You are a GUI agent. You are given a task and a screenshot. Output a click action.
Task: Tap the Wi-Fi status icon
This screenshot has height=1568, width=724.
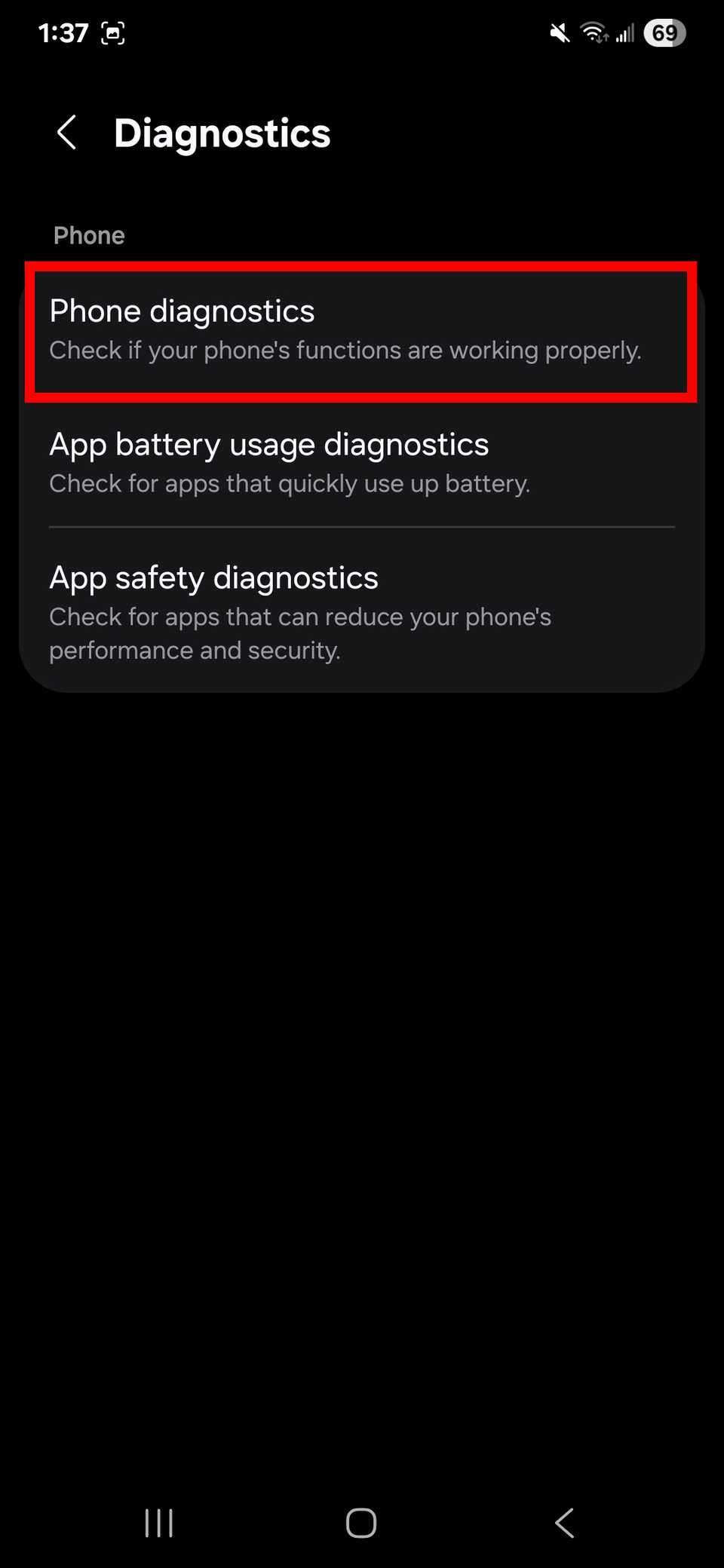click(593, 33)
